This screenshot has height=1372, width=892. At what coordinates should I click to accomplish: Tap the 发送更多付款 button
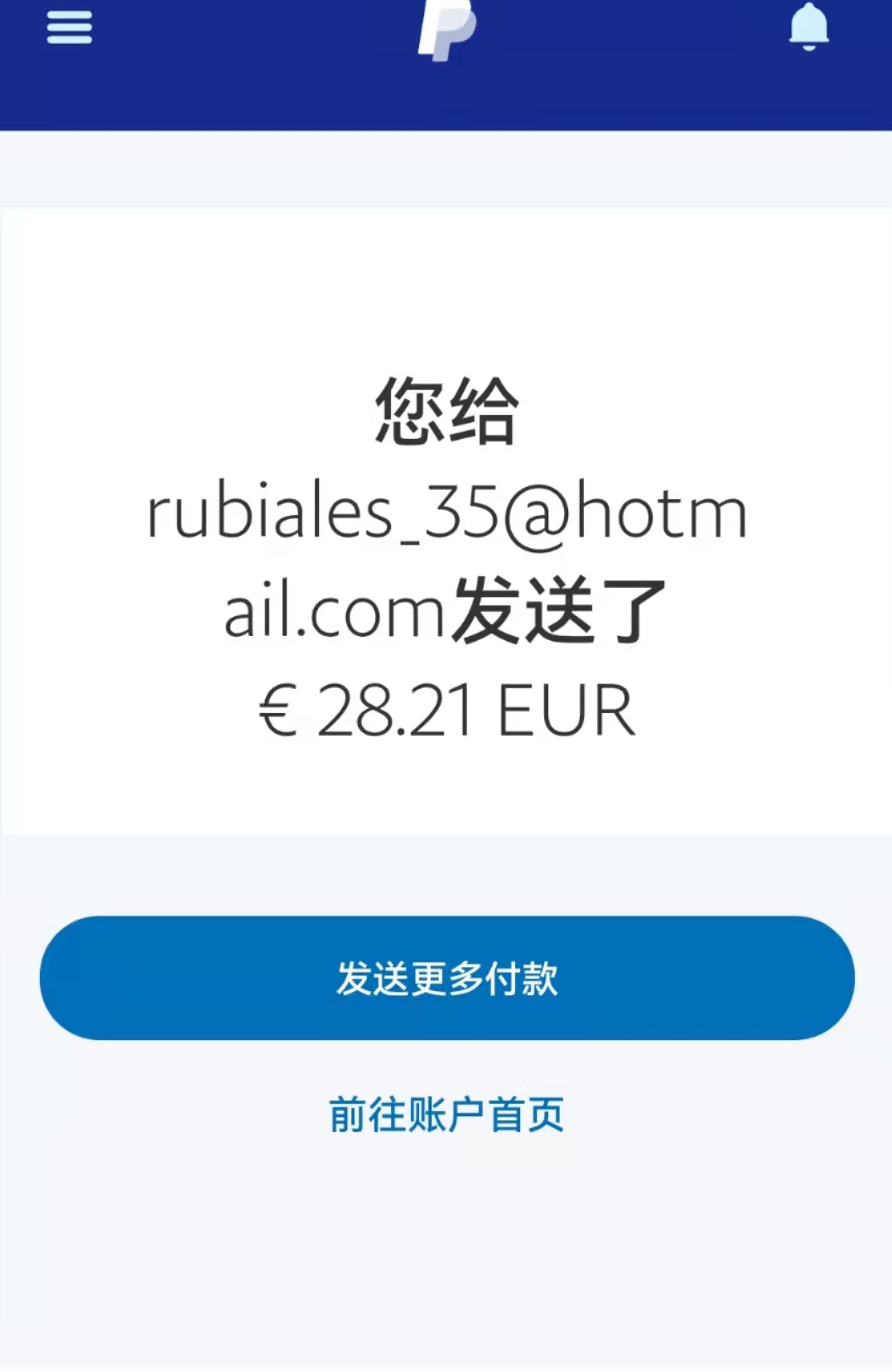[x=446, y=978]
